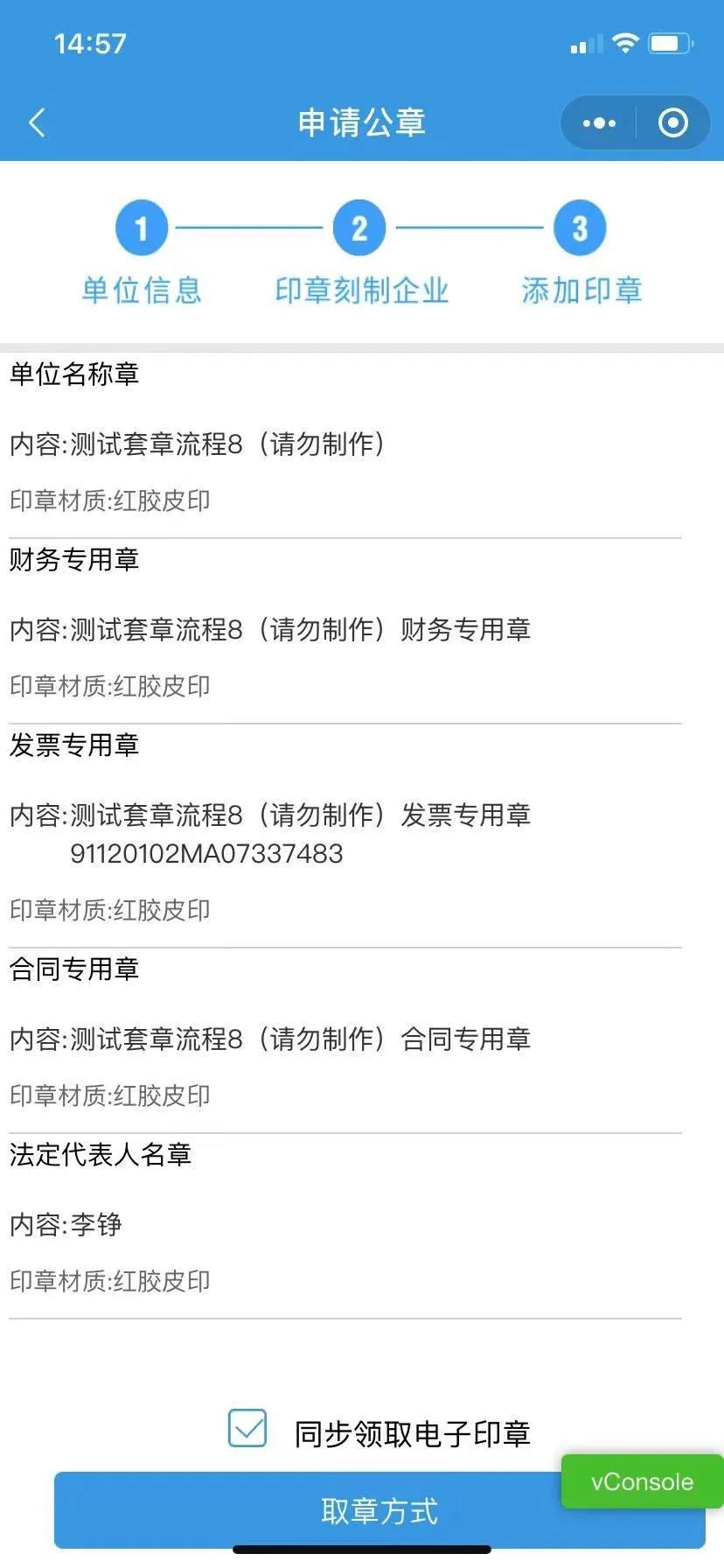Tap the 取章方式 button

[379, 1510]
